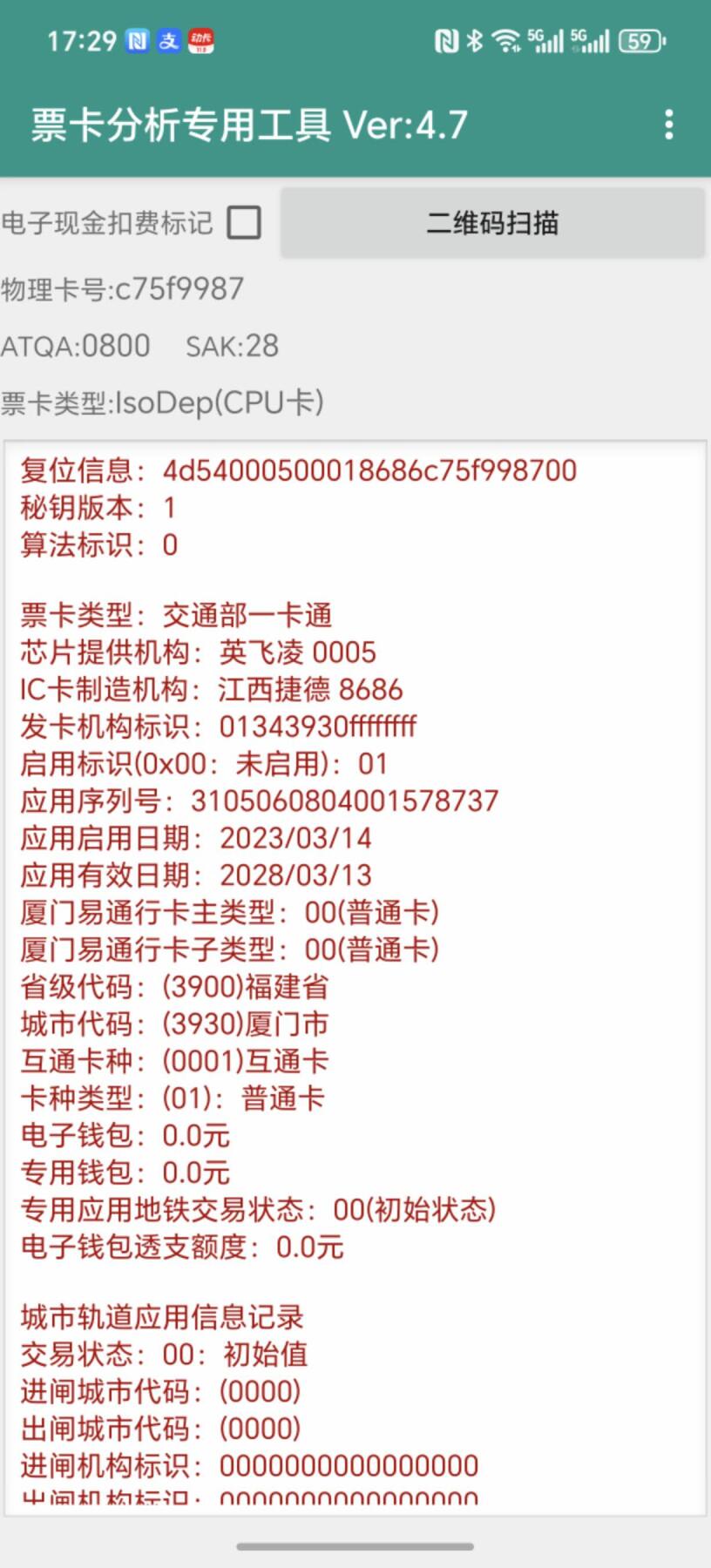Enable the 电子现金扣费标记 checkbox
Image resolution: width=711 pixels, height=1568 pixels.
(245, 223)
